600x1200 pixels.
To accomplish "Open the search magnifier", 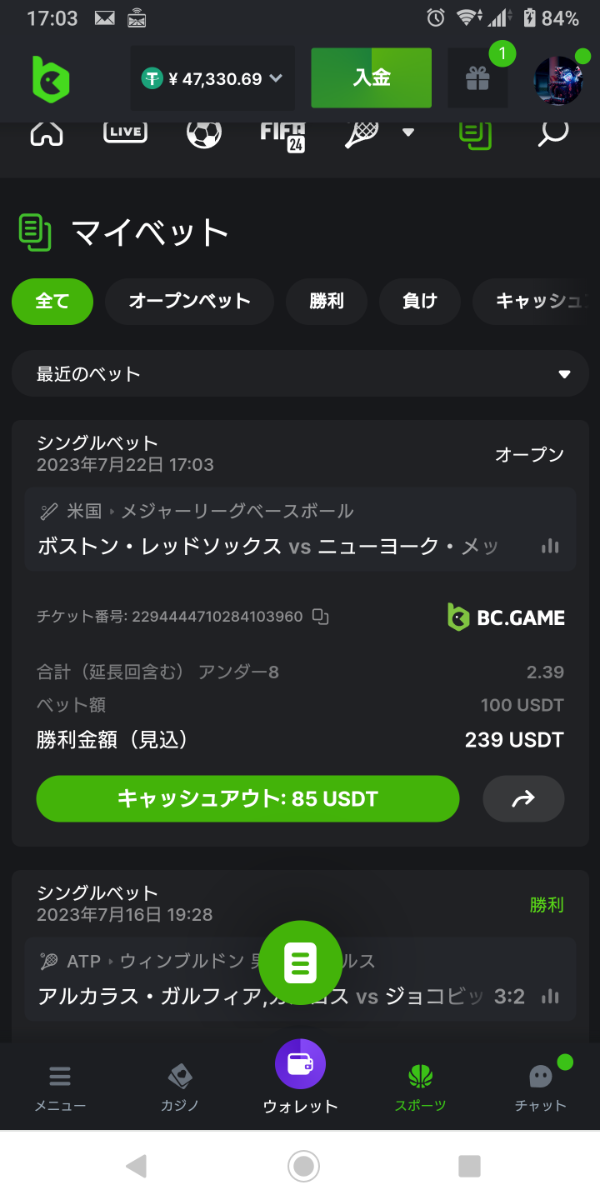I will pos(553,133).
